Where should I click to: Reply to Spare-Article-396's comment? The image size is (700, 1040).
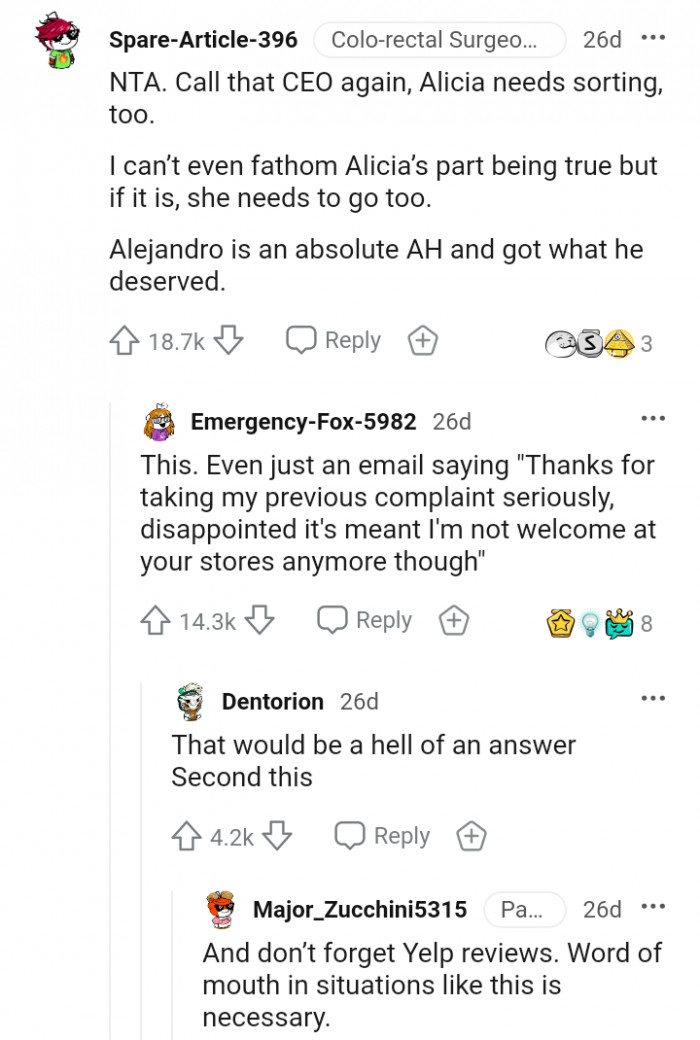pos(333,341)
